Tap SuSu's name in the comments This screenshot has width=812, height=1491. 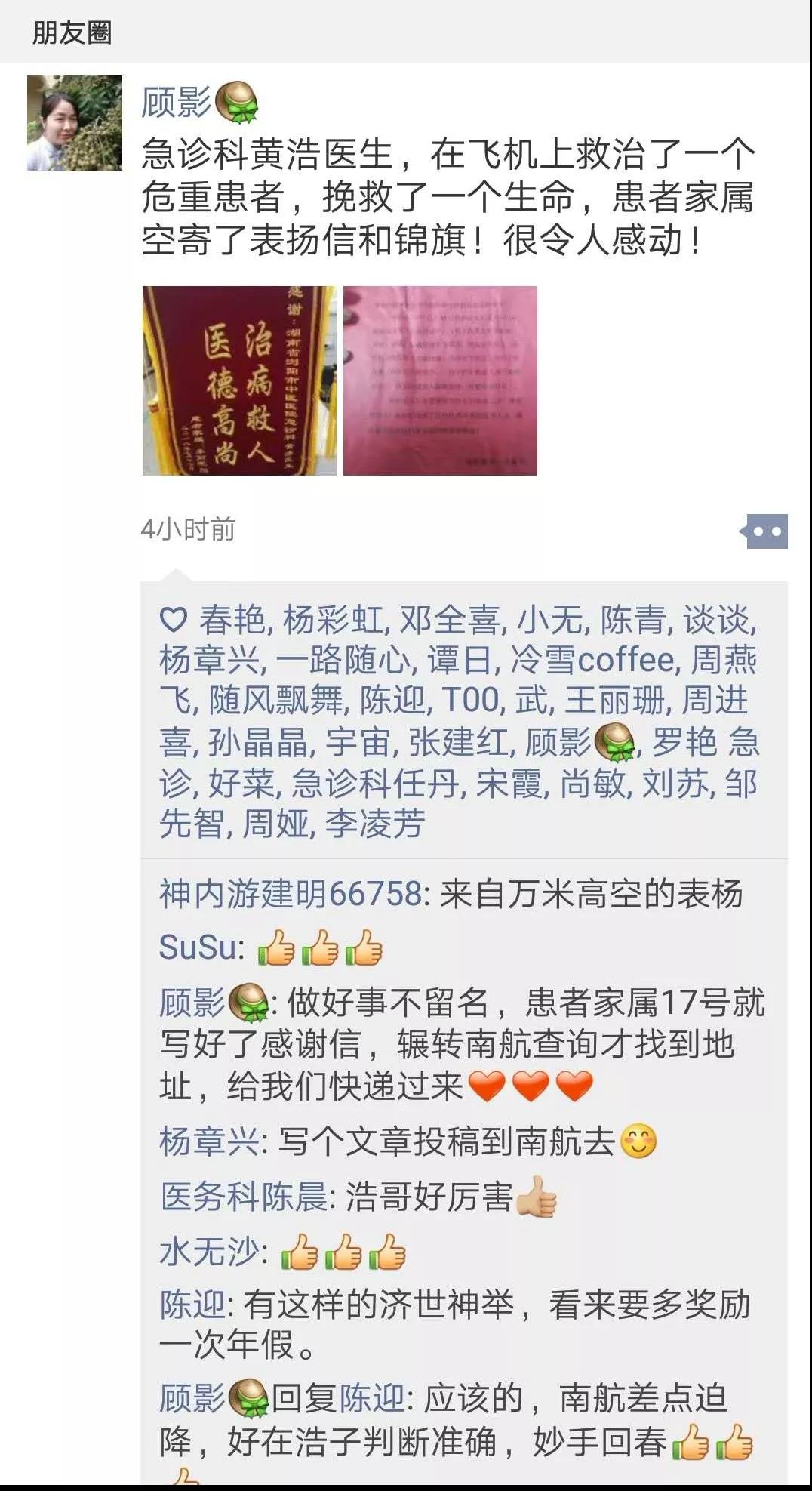coord(198,947)
